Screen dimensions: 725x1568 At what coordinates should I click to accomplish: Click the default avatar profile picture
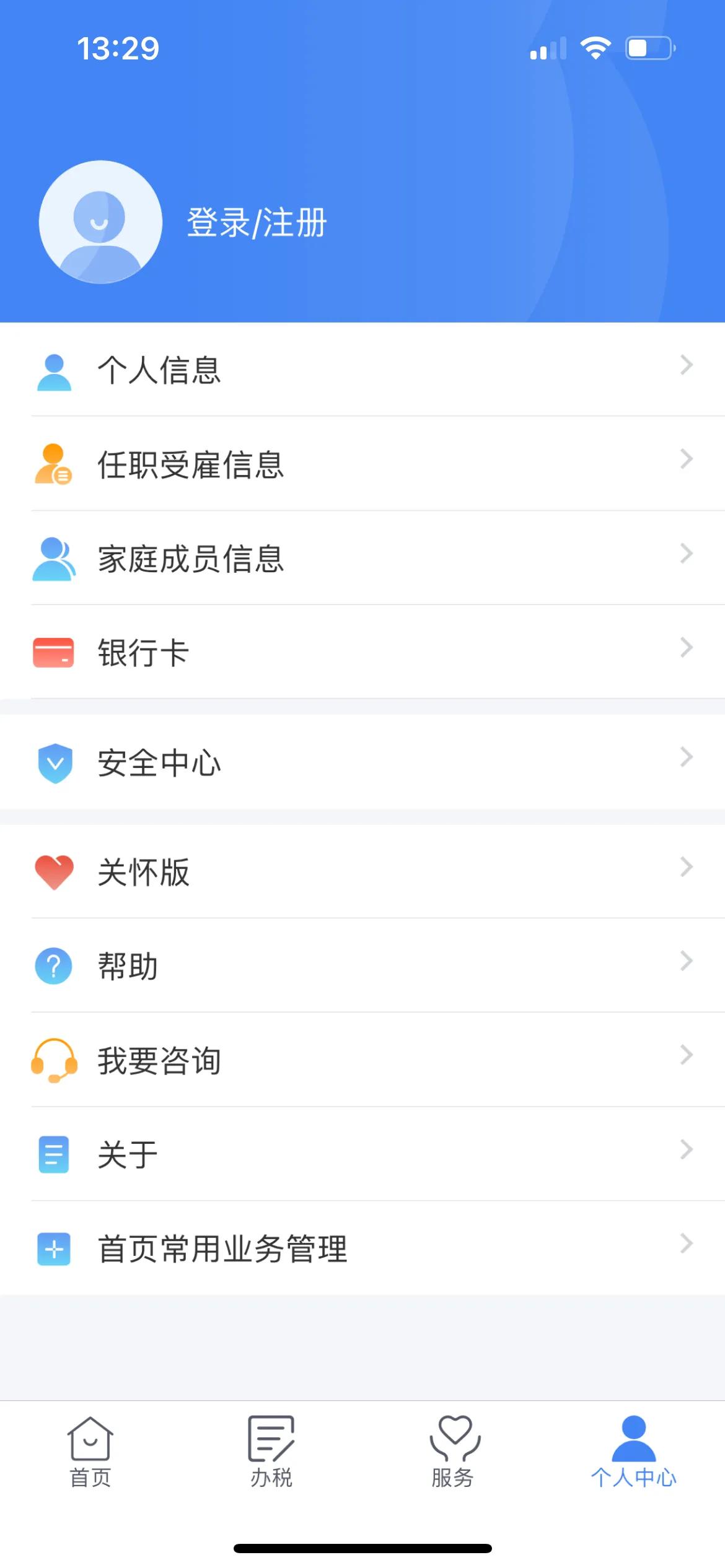tap(100, 222)
